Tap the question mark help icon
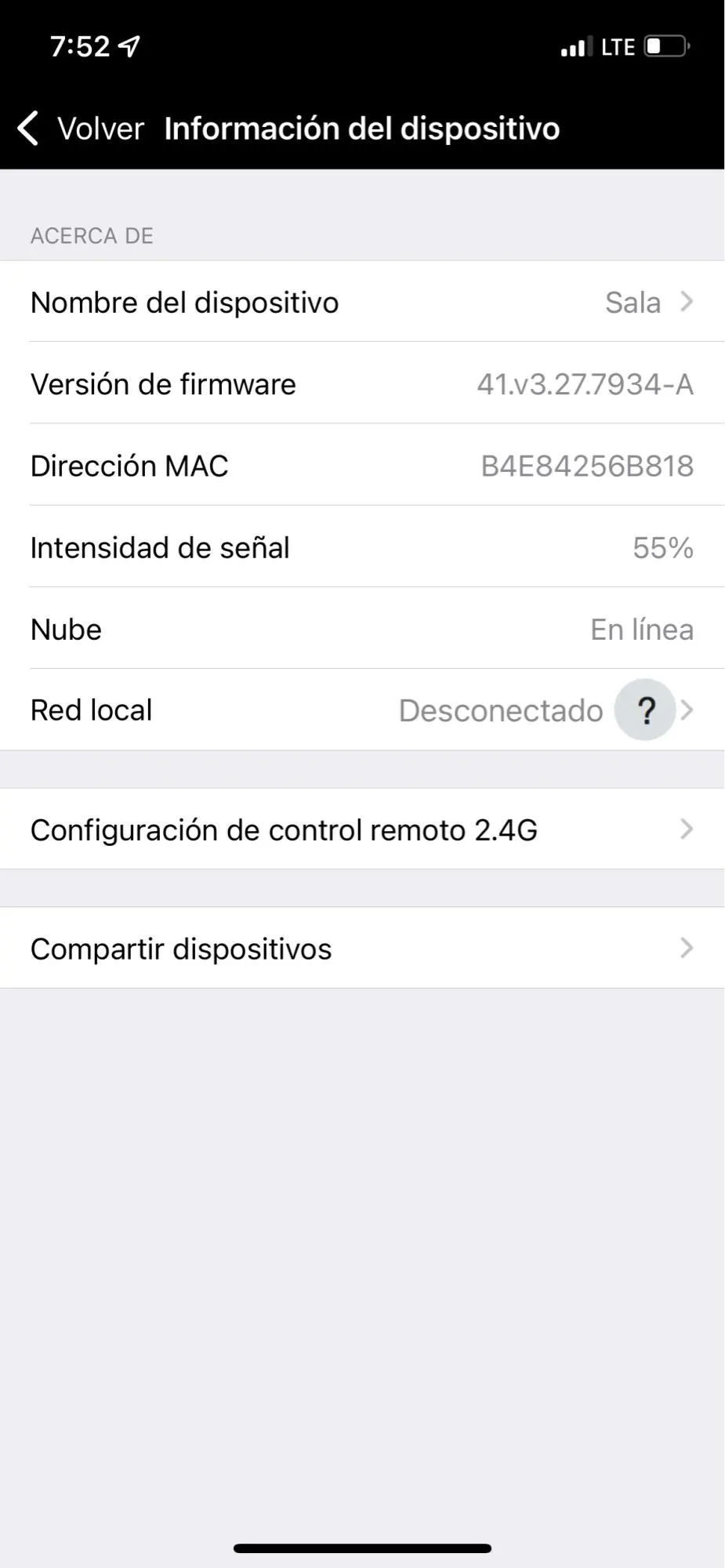The image size is (725, 1568). point(645,710)
